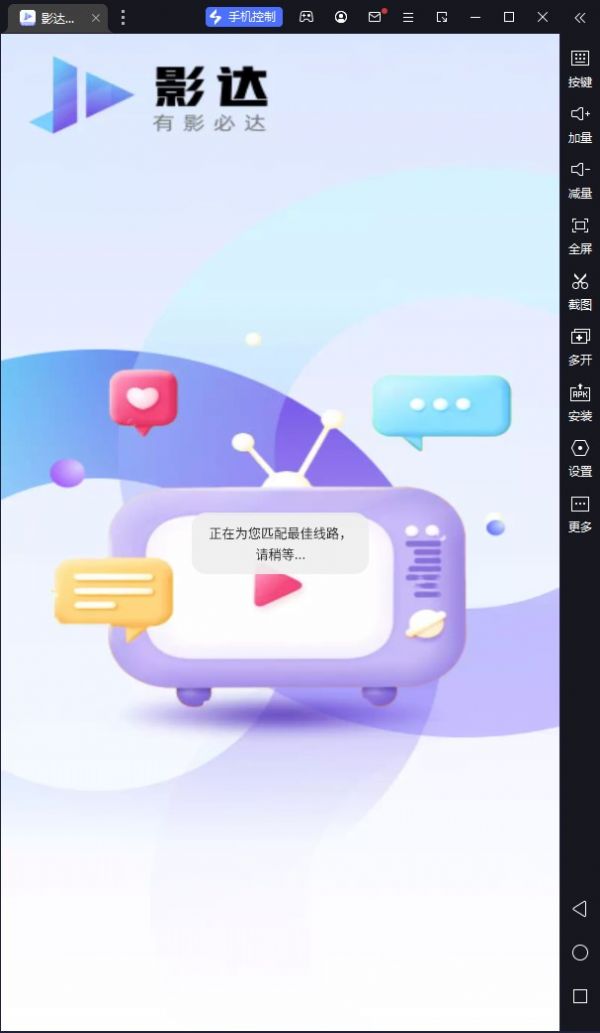The height and width of the screenshot is (1033, 600).
Task: Open the tab bar three-dot menu
Action: pyautogui.click(x=123, y=18)
